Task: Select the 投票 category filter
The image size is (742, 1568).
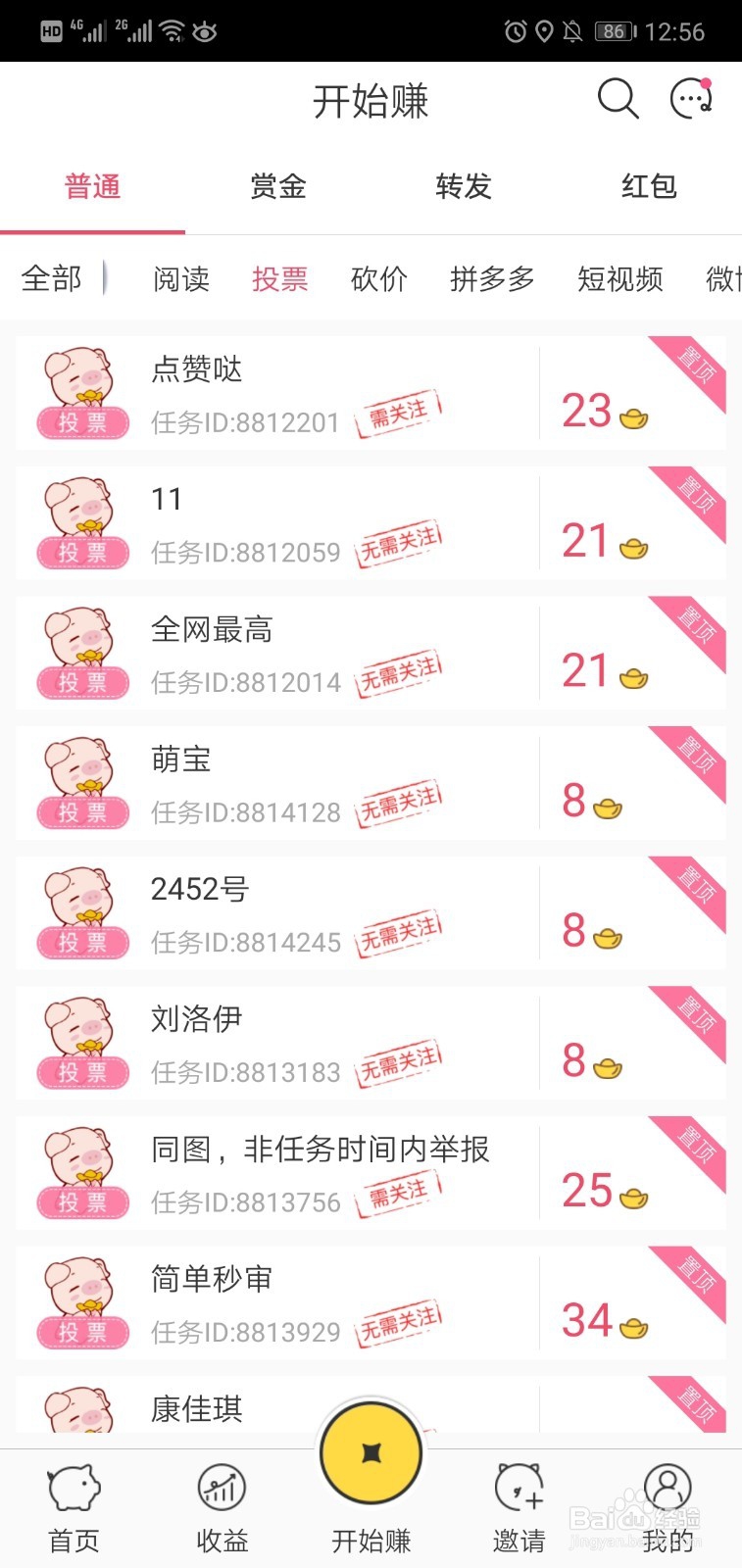Action: point(280,280)
